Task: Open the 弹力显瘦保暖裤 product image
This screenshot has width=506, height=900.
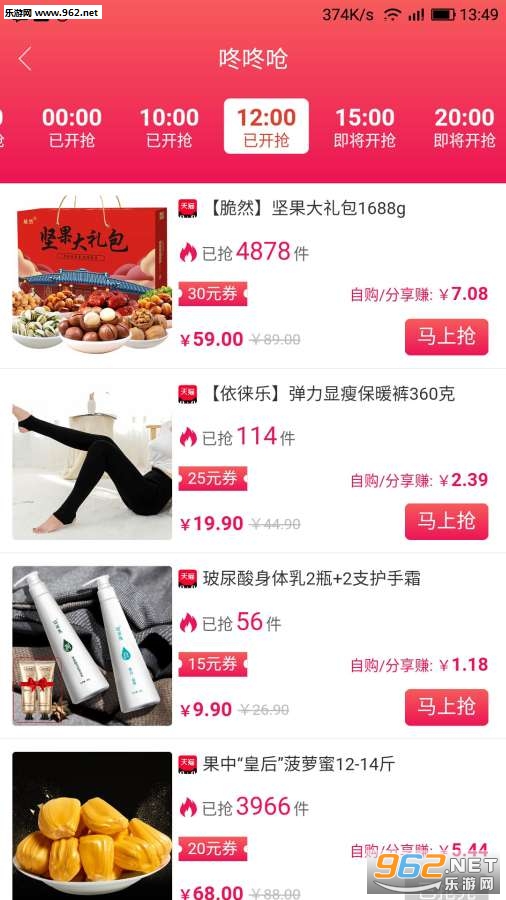Action: tap(92, 461)
